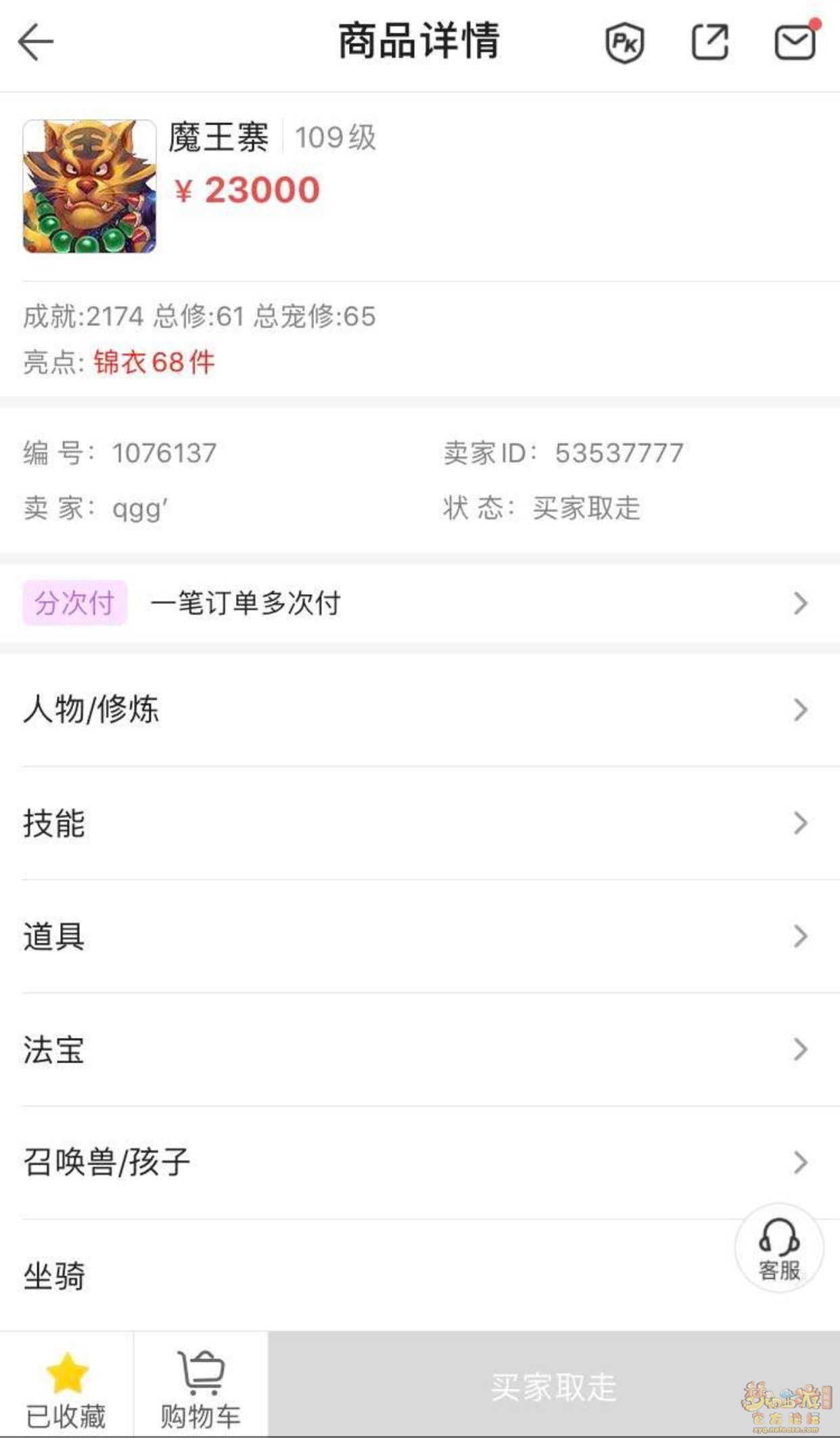Open 分次付 installment payment details
Screen dimensions: 840x1438
pyautogui.click(x=419, y=602)
